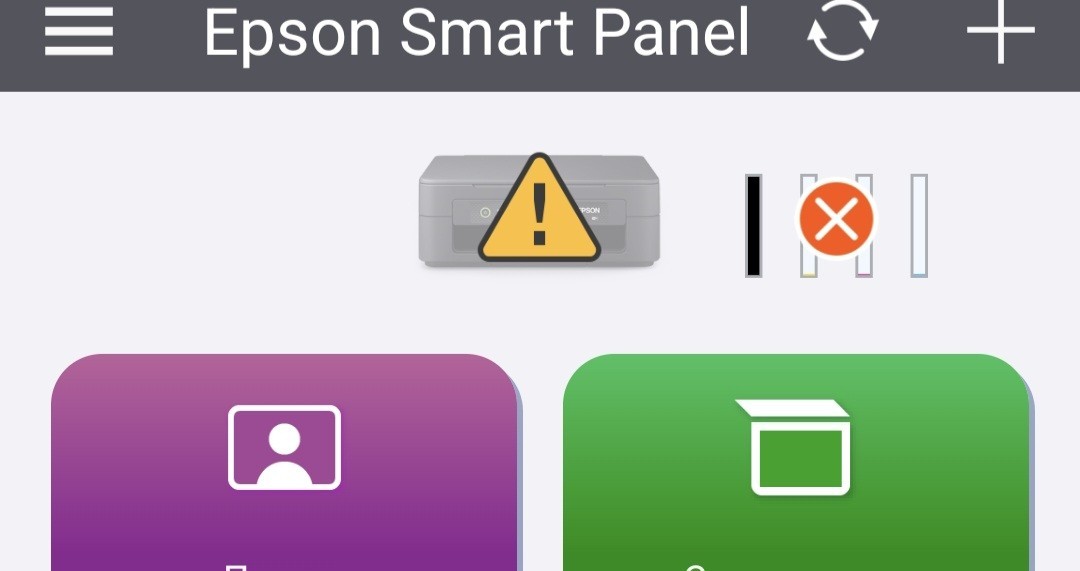Open the hamburger drawer menu
The height and width of the screenshot is (571, 1080).
coord(79,32)
